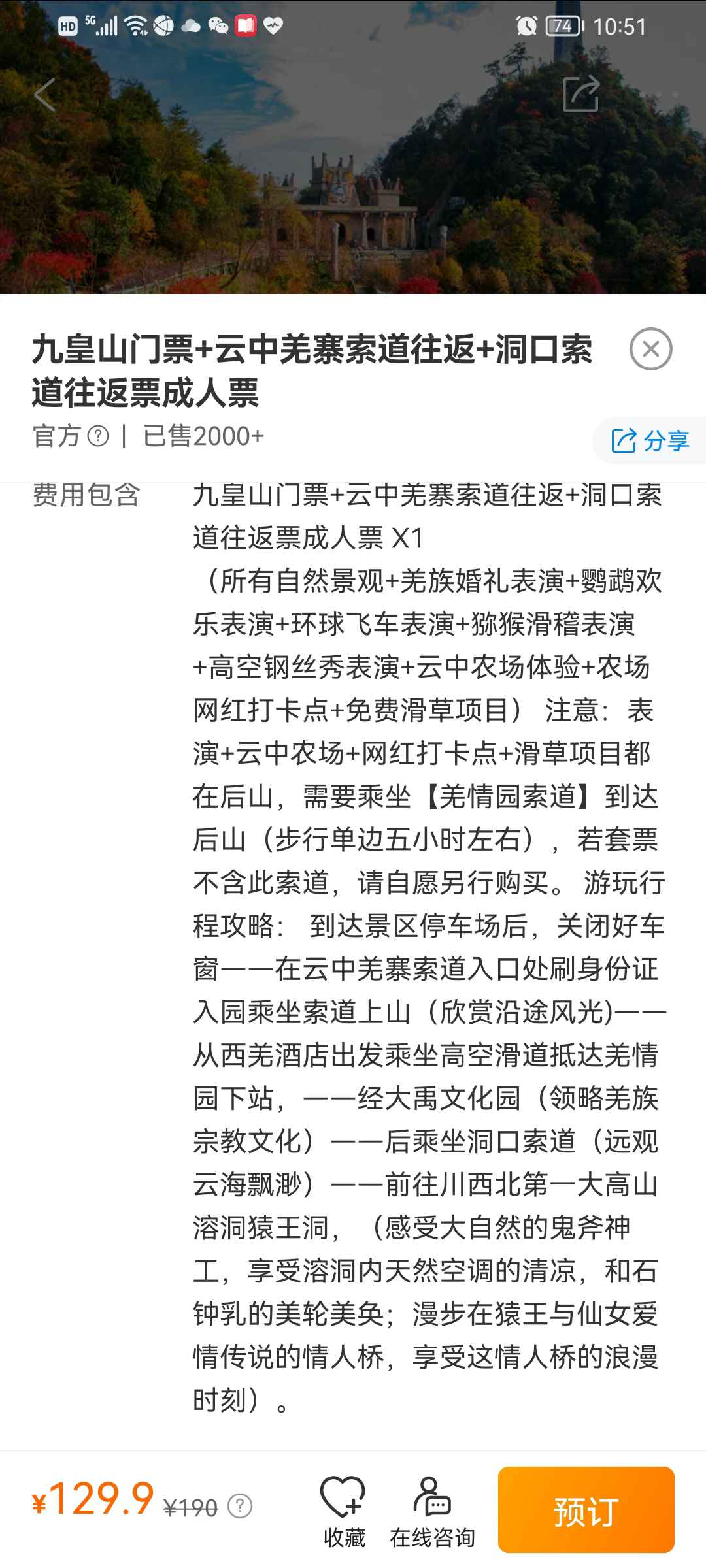Screen dimensions: 706x1568
Task: Tap the share icon over the header photo
Action: point(581,94)
